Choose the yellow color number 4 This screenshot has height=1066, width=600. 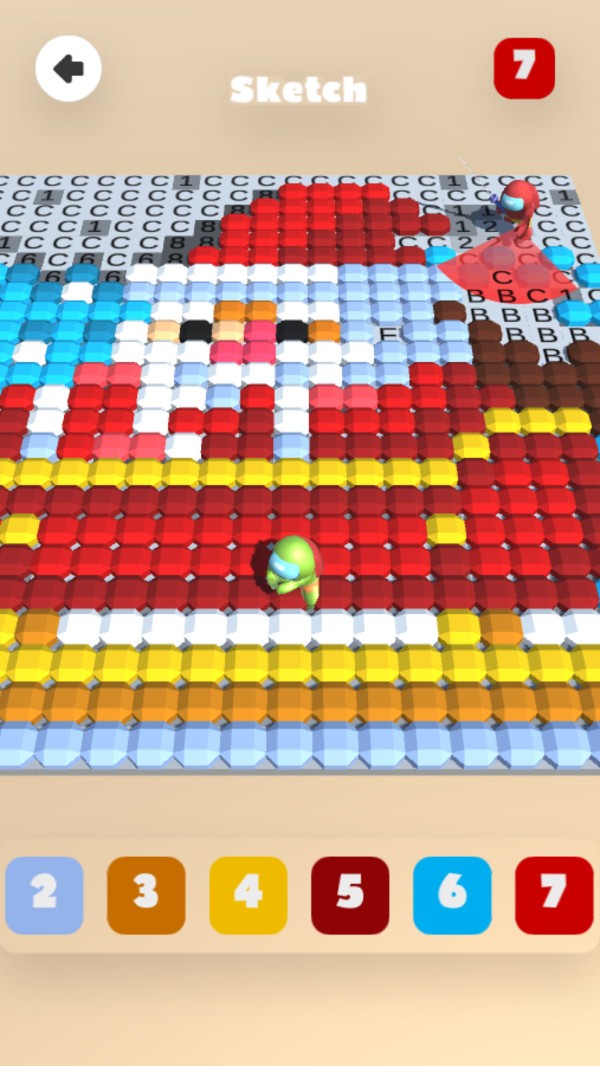[x=248, y=895]
